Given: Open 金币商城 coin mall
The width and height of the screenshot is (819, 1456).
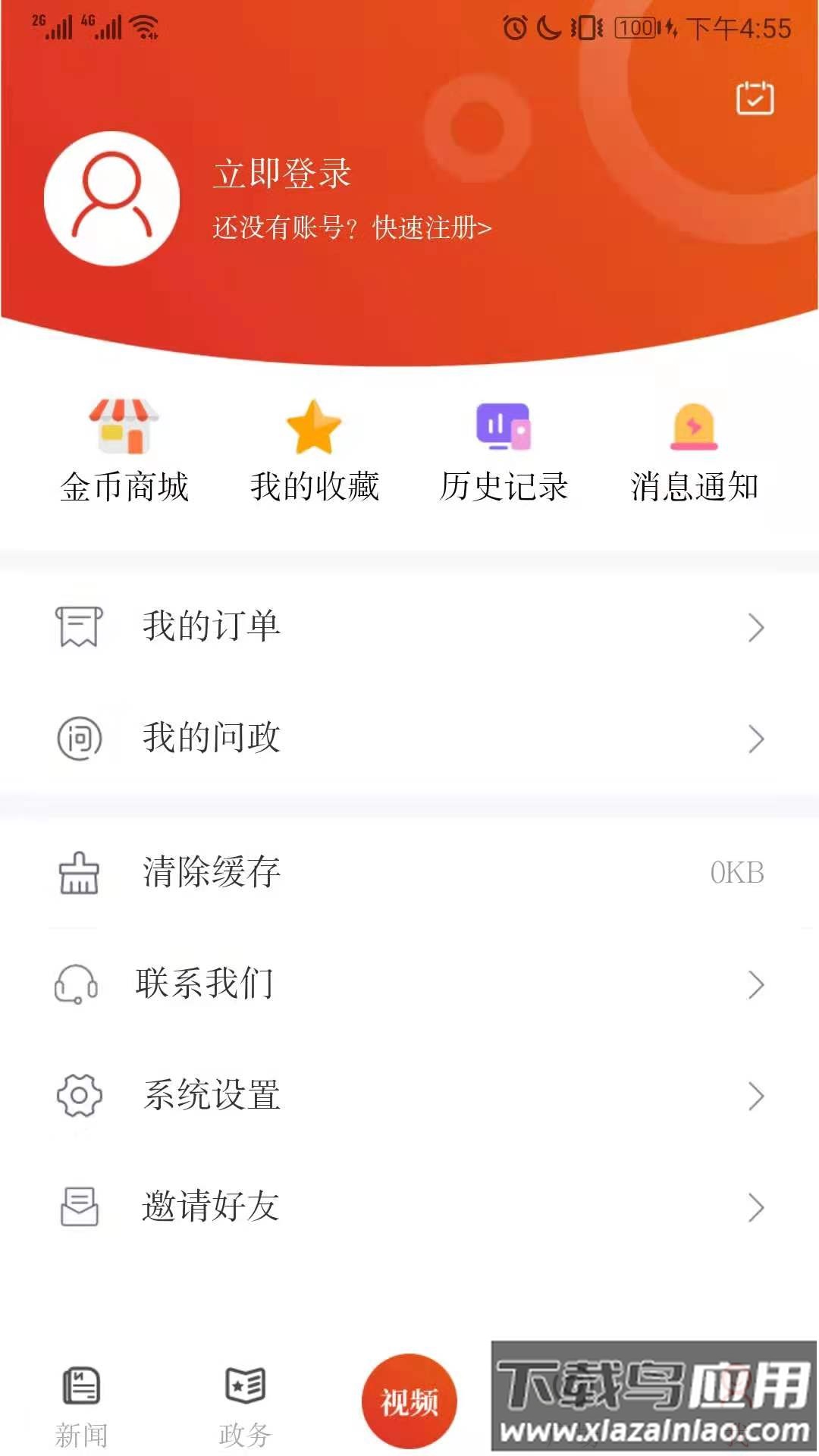Looking at the screenshot, I should [x=124, y=452].
